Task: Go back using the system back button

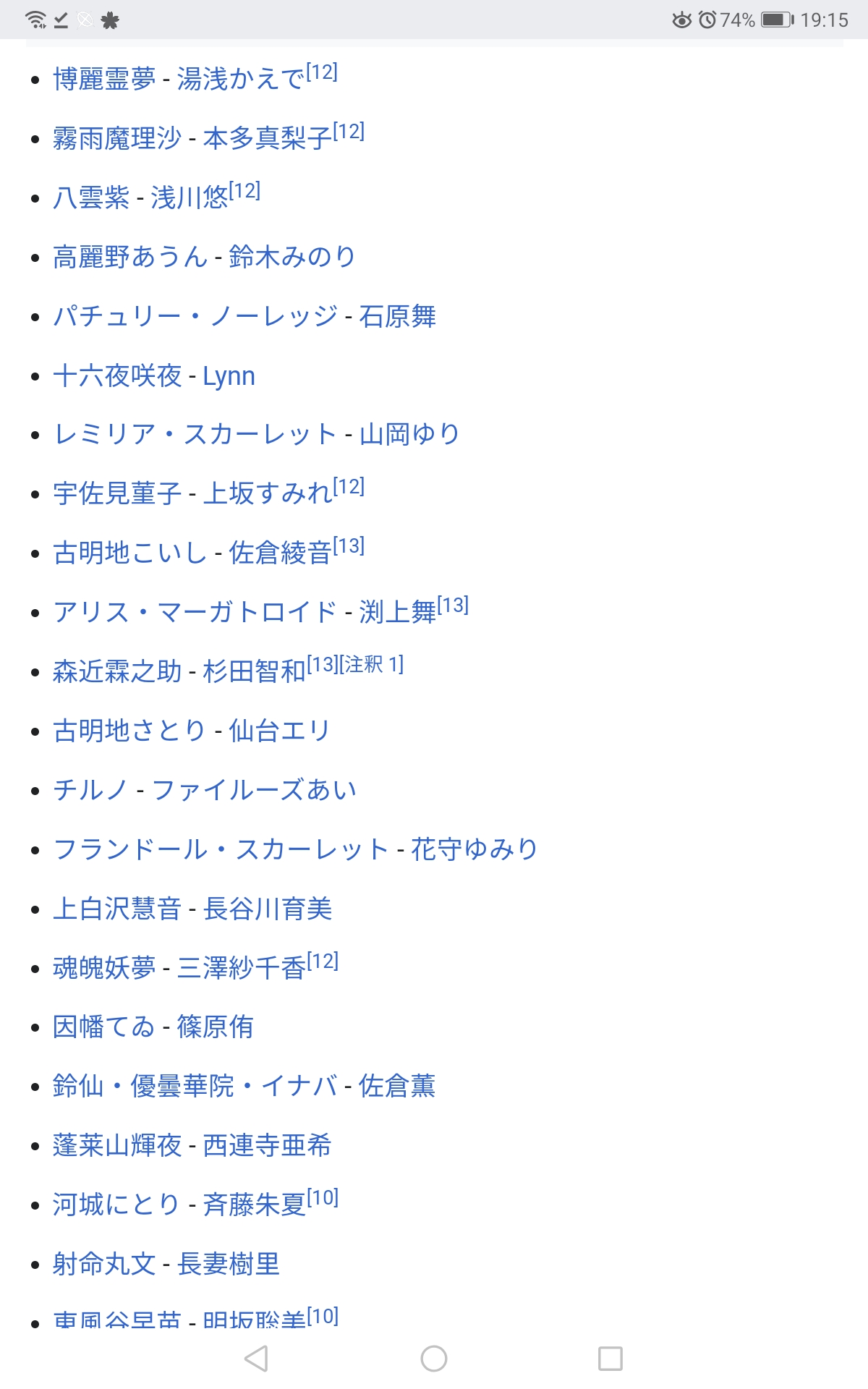Action: (x=256, y=1359)
